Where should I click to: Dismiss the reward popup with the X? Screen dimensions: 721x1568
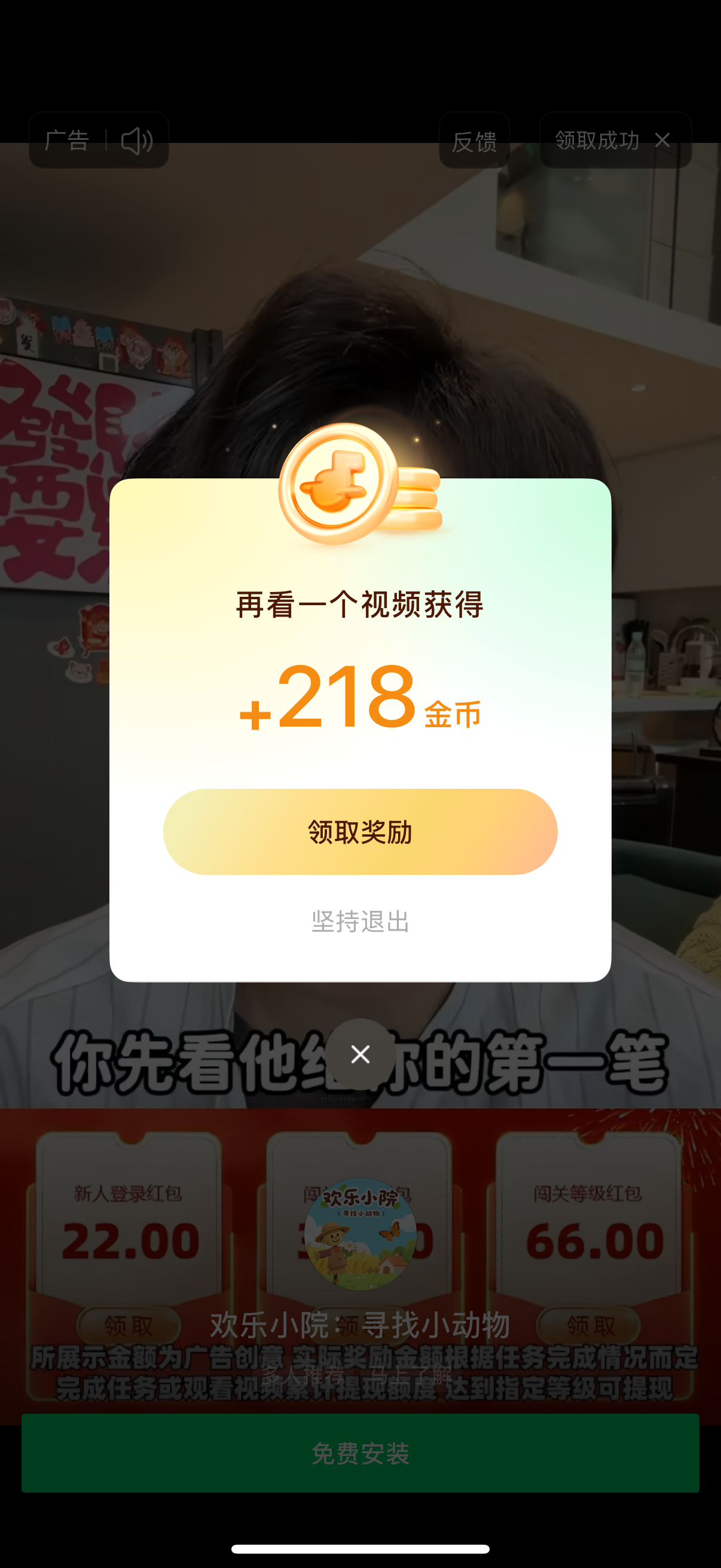[x=360, y=1054]
